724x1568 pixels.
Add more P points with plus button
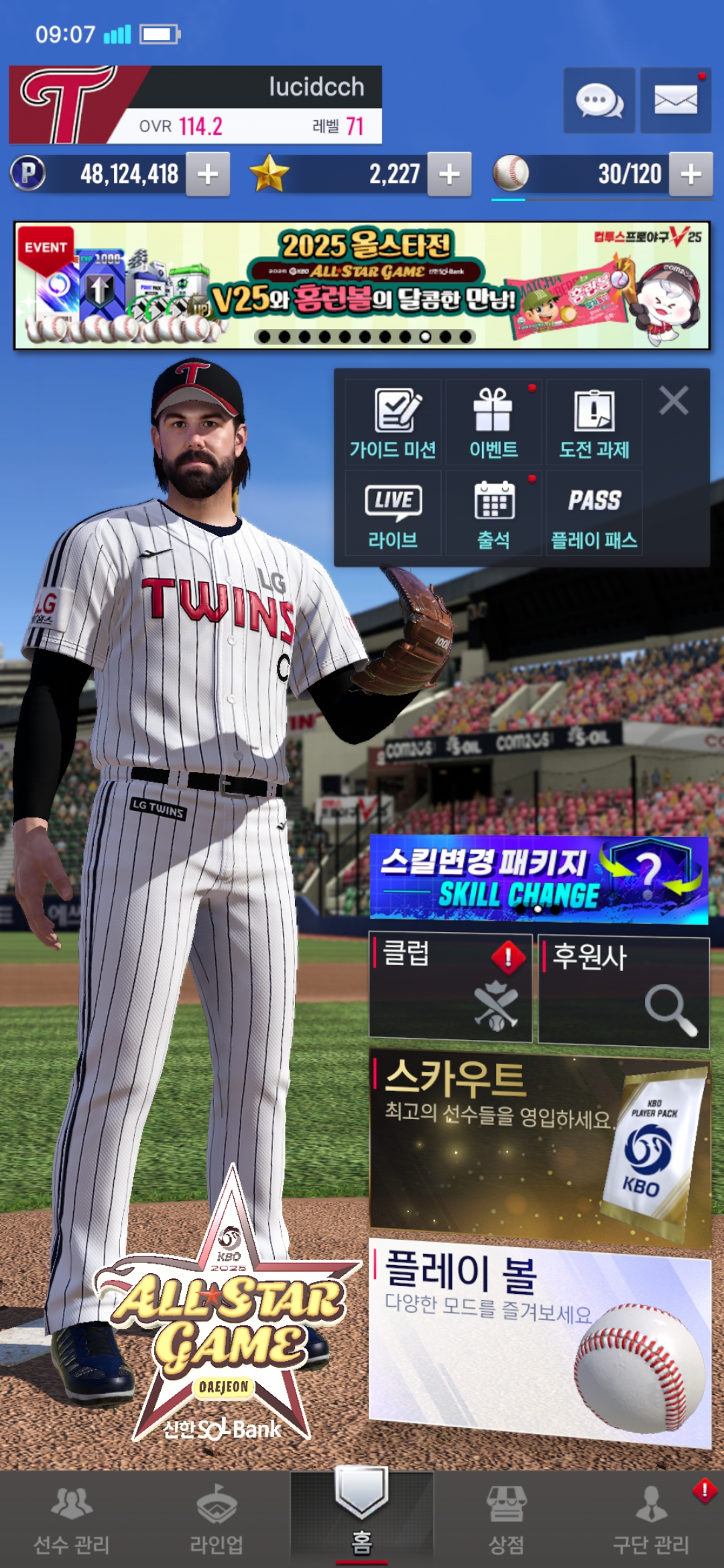[x=208, y=174]
